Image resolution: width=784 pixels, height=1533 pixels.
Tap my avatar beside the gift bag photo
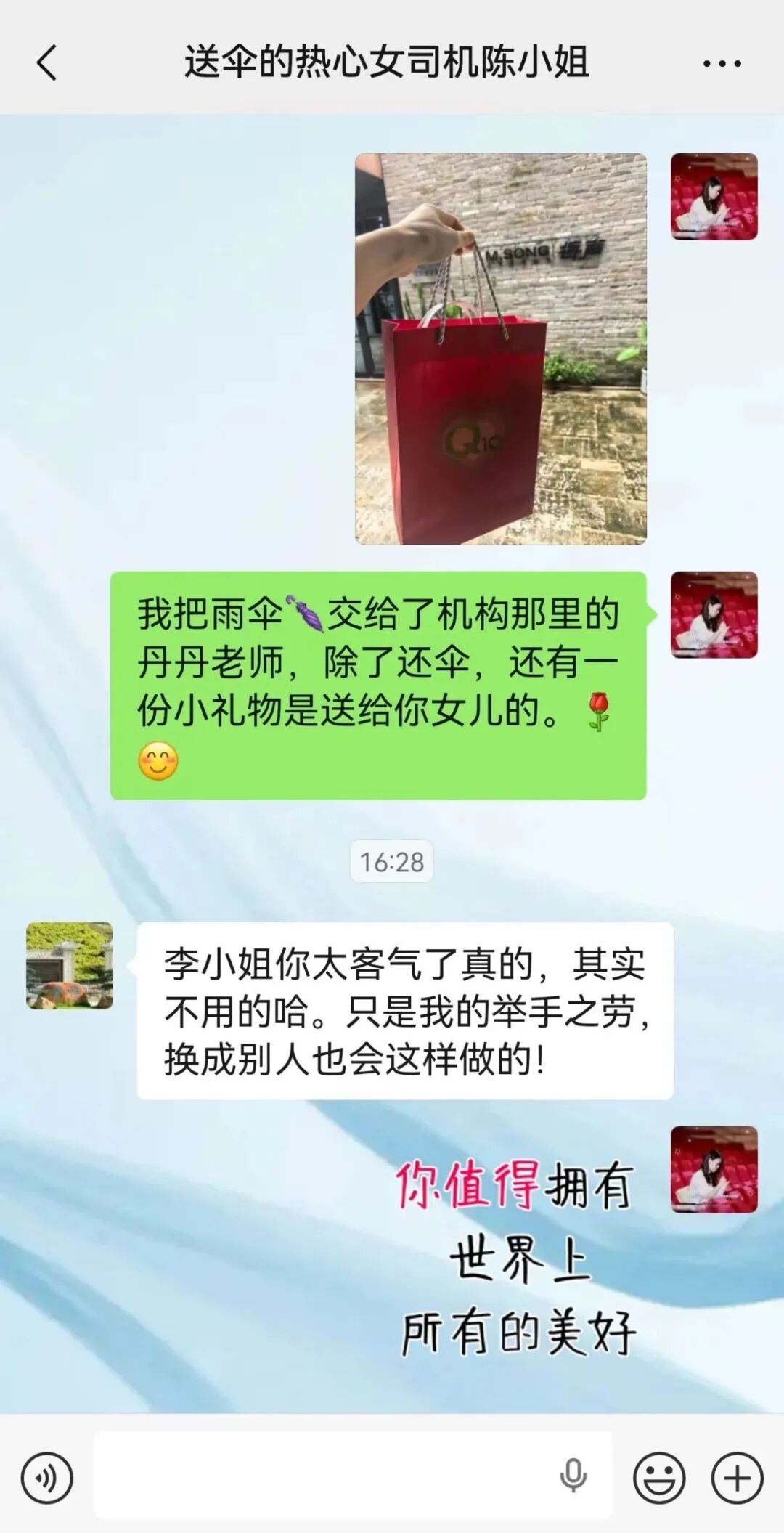click(714, 197)
